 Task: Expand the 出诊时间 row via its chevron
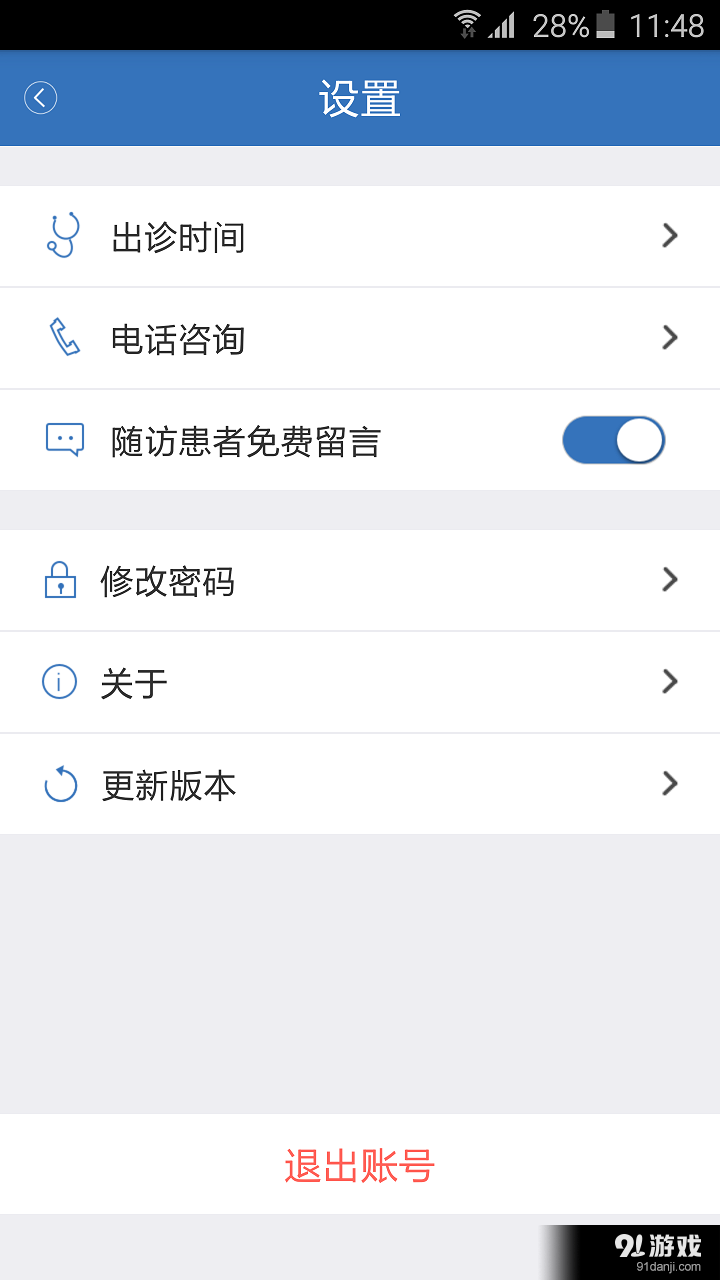point(668,235)
